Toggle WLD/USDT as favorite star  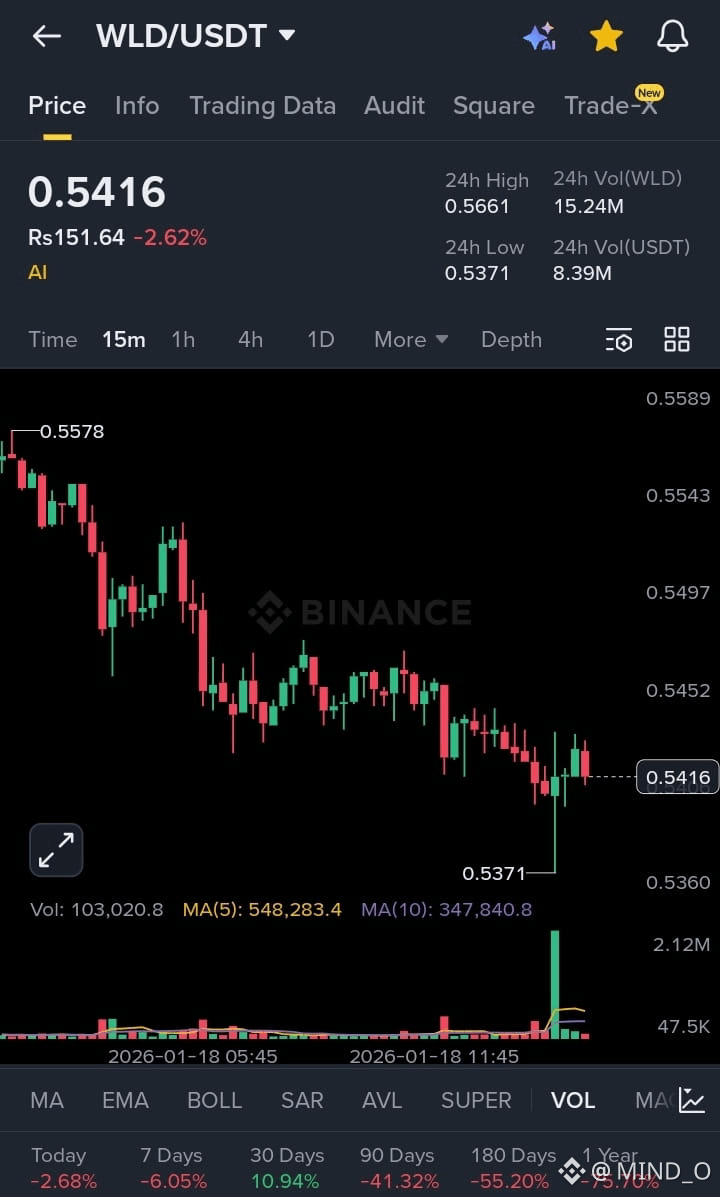point(606,36)
